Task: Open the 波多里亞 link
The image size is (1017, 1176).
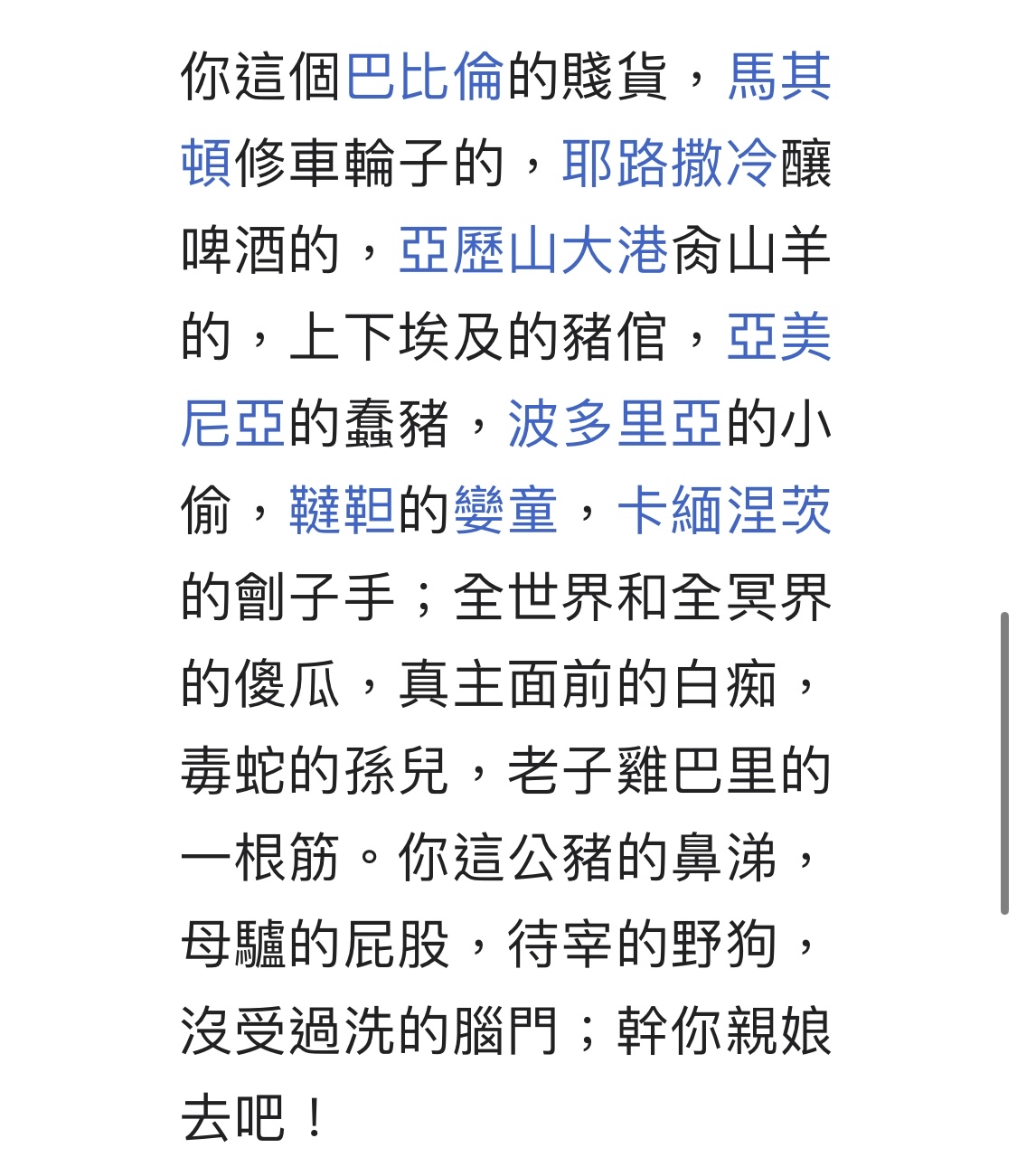Action: point(615,423)
